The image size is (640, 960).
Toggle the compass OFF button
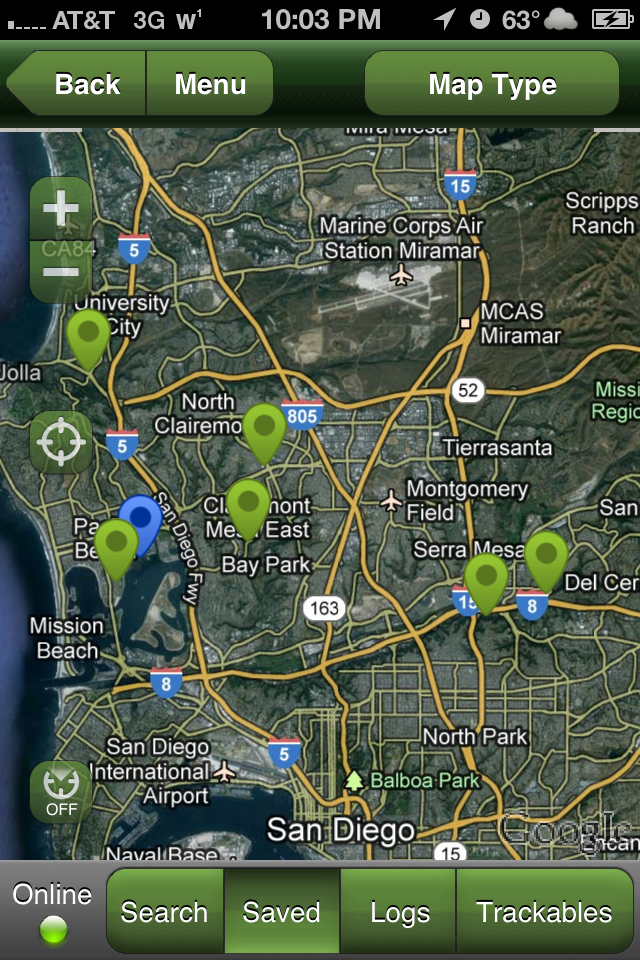61,792
